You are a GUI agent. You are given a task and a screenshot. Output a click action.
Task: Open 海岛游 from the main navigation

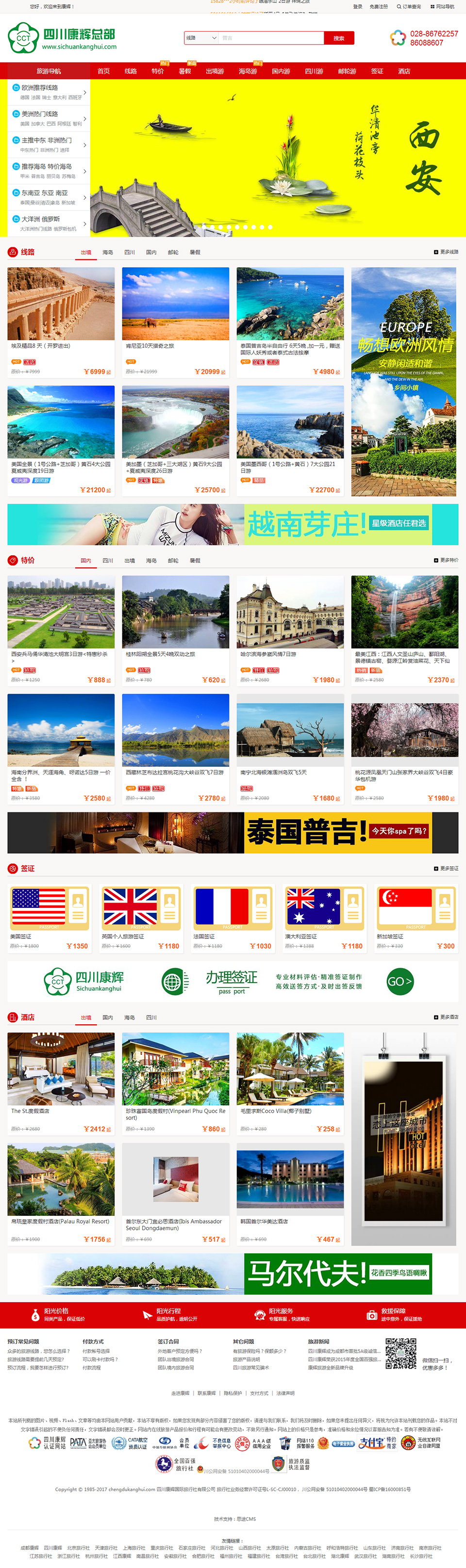(x=247, y=71)
